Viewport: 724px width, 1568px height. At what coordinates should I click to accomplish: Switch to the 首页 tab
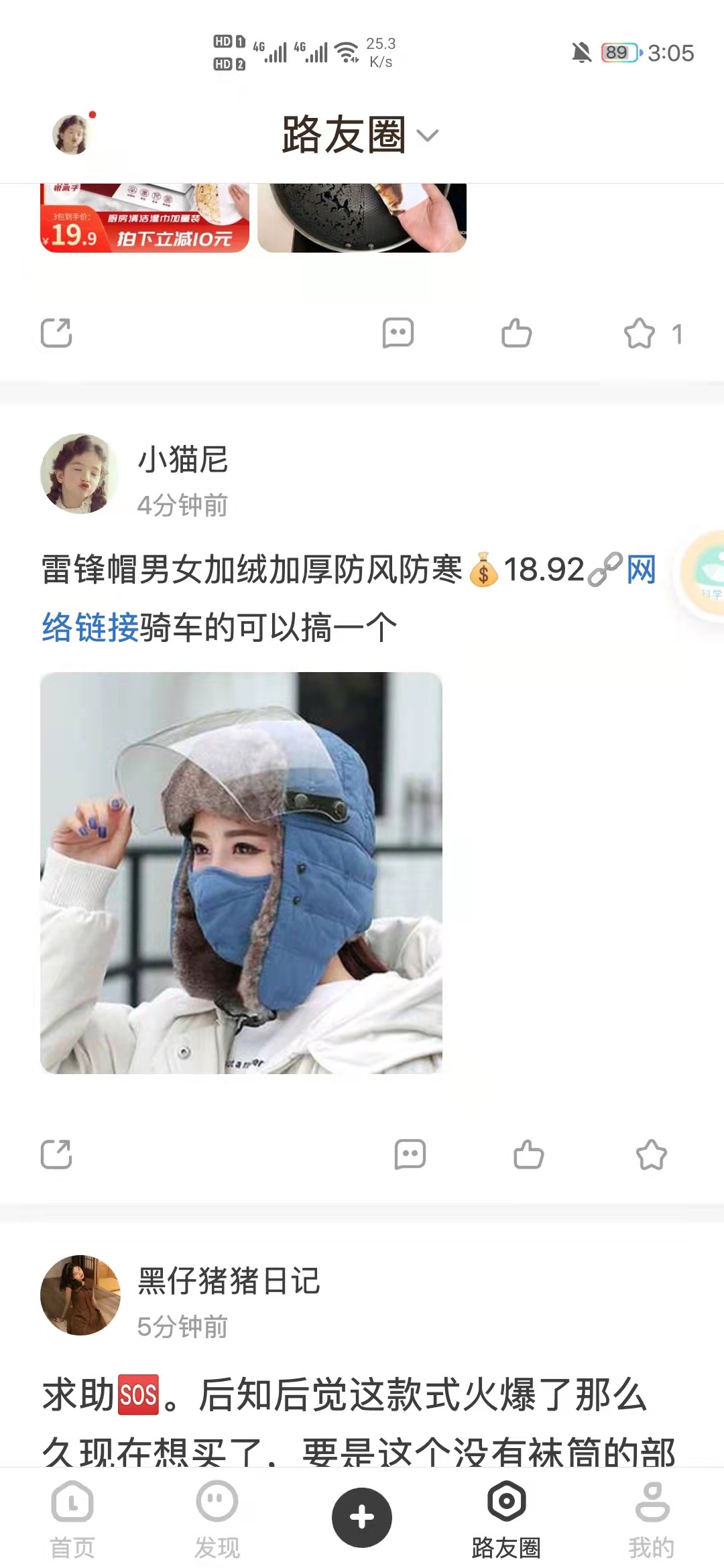72,1518
